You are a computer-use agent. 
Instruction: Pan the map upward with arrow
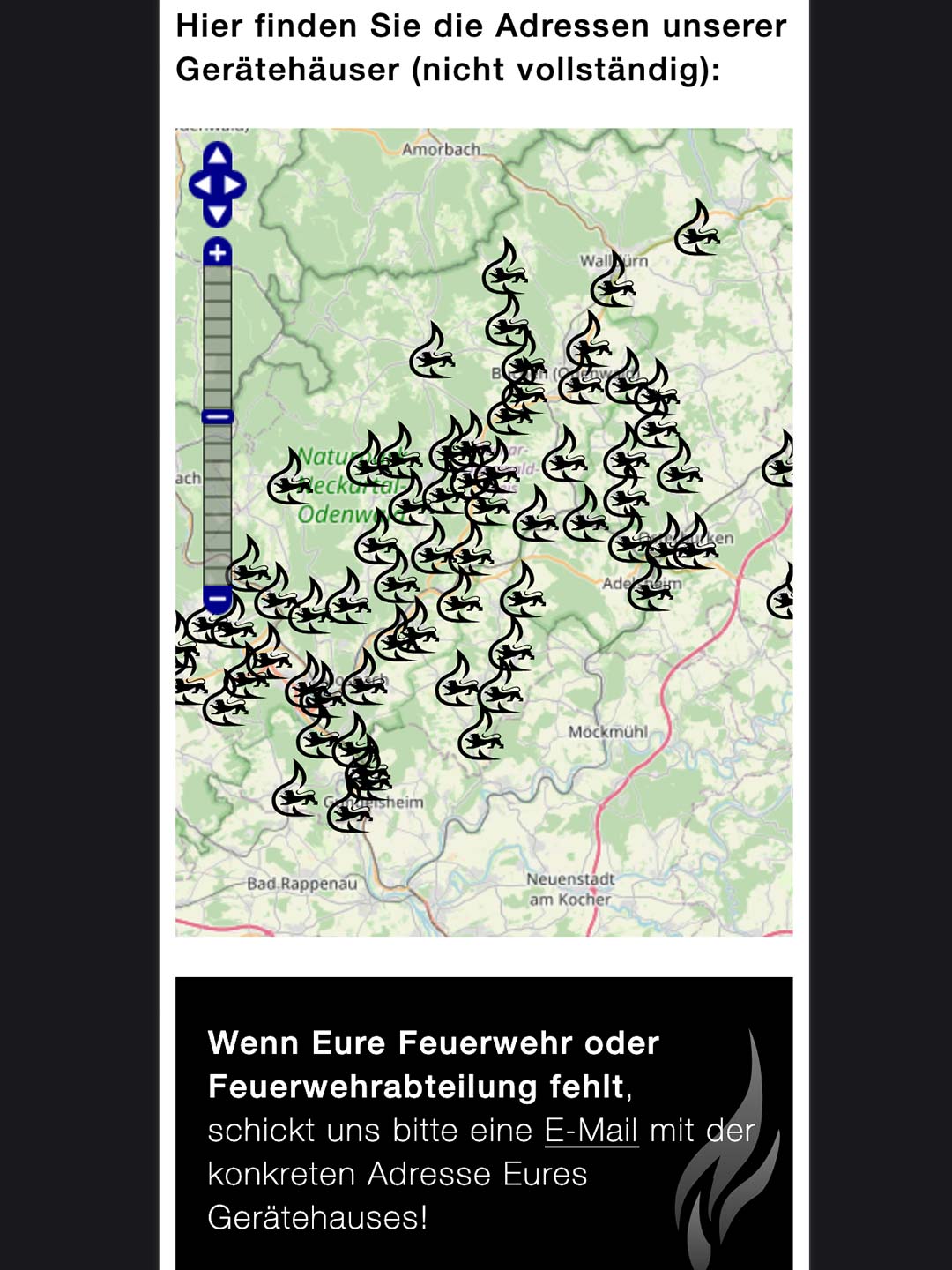(217, 156)
